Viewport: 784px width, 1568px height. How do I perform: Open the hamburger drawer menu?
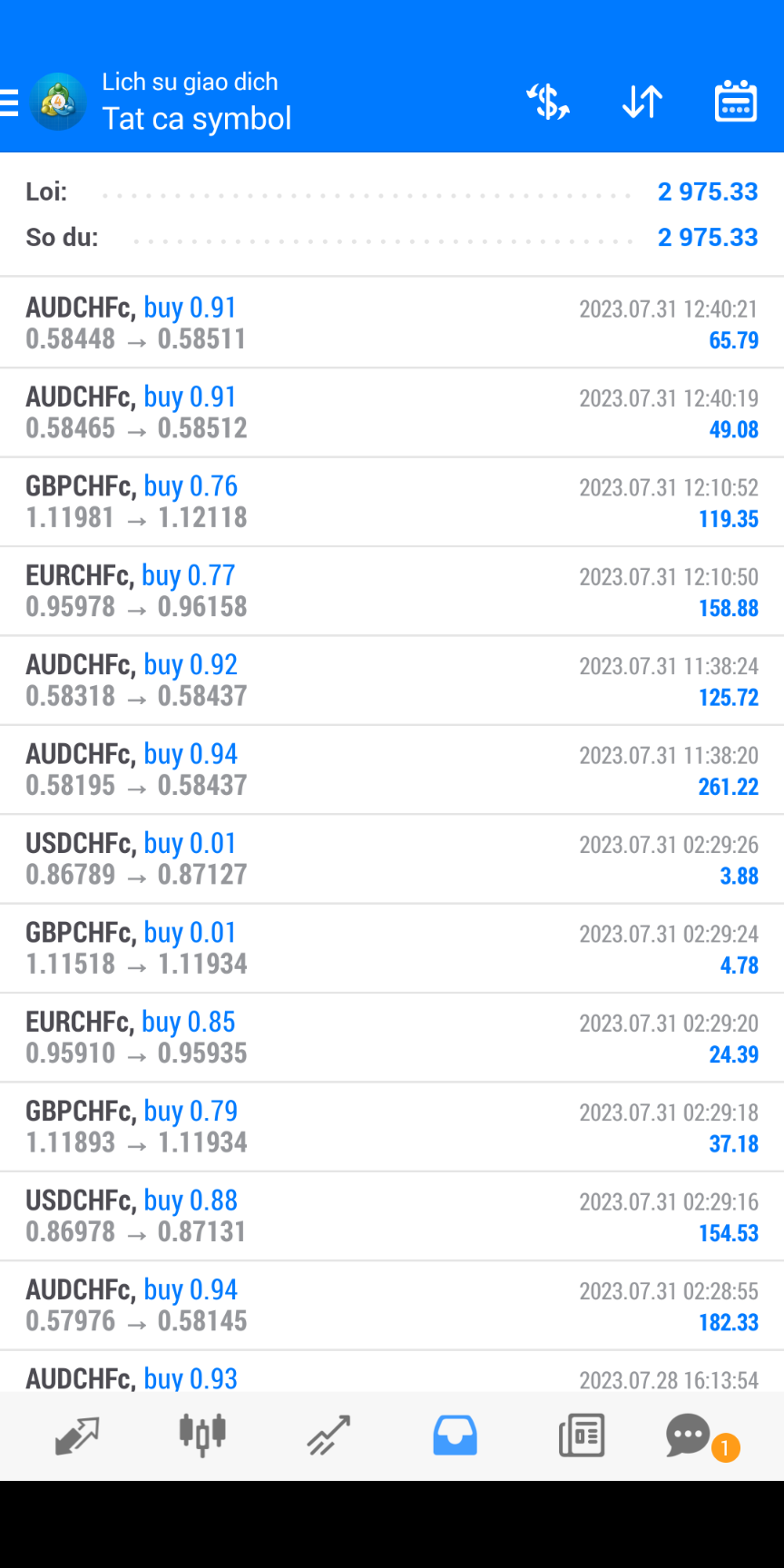tap(9, 103)
